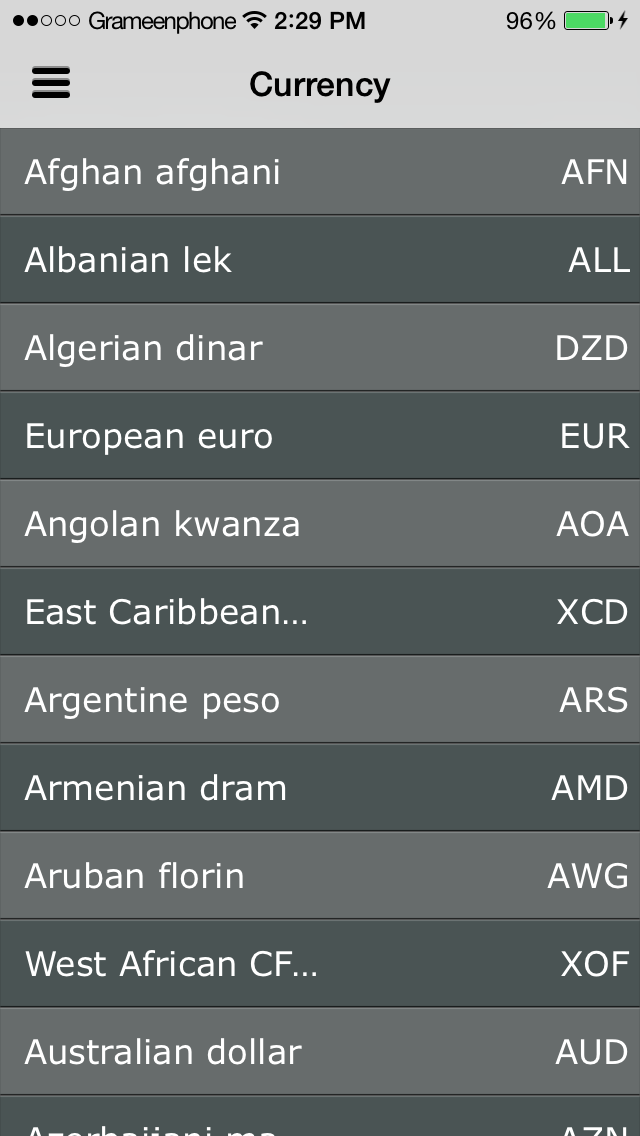Screen dimensions: 640x1136
Task: Choose the Albanian lek row
Action: pos(320,259)
